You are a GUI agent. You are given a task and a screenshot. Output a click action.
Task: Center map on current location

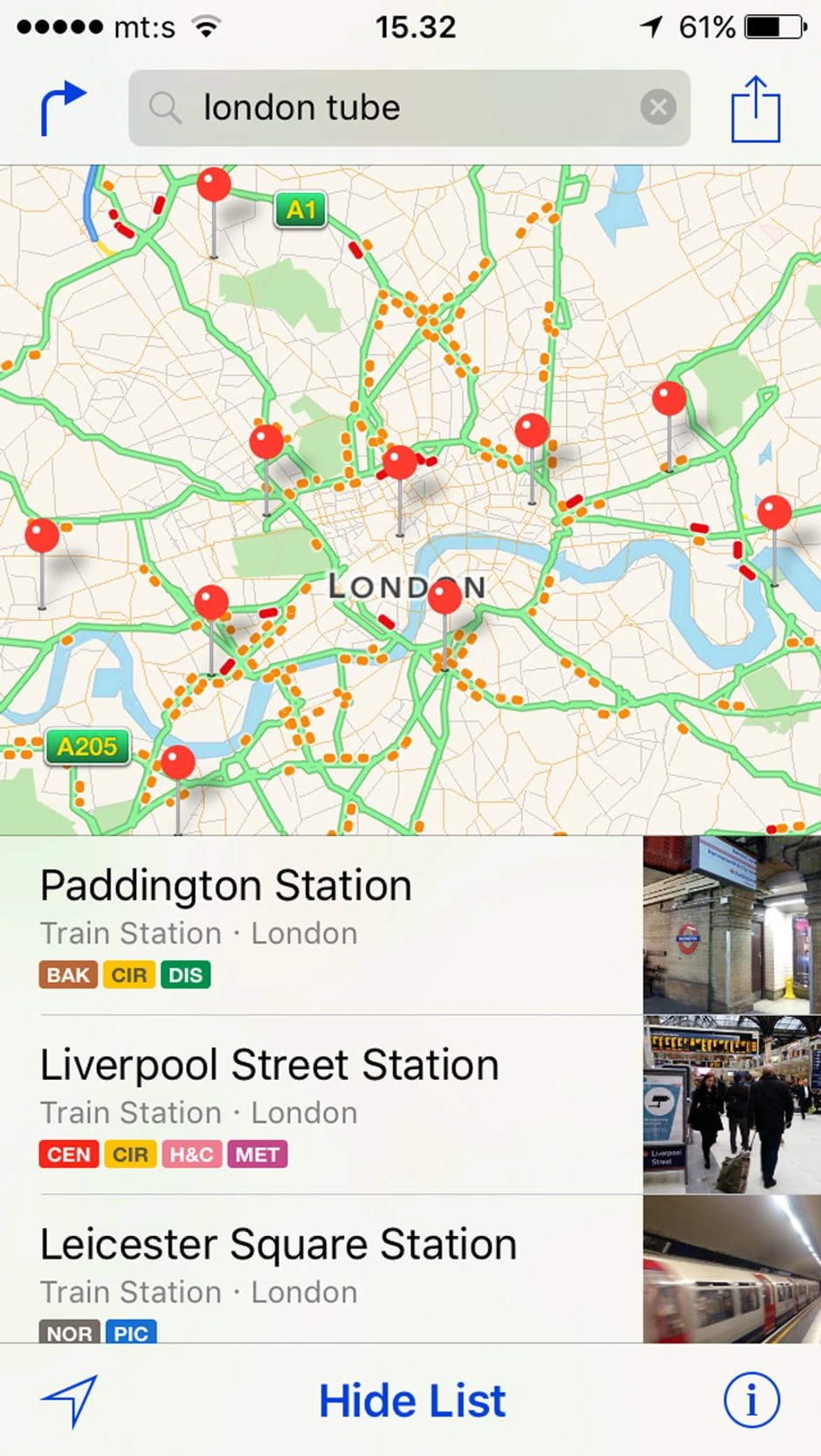pyautogui.click(x=69, y=1401)
